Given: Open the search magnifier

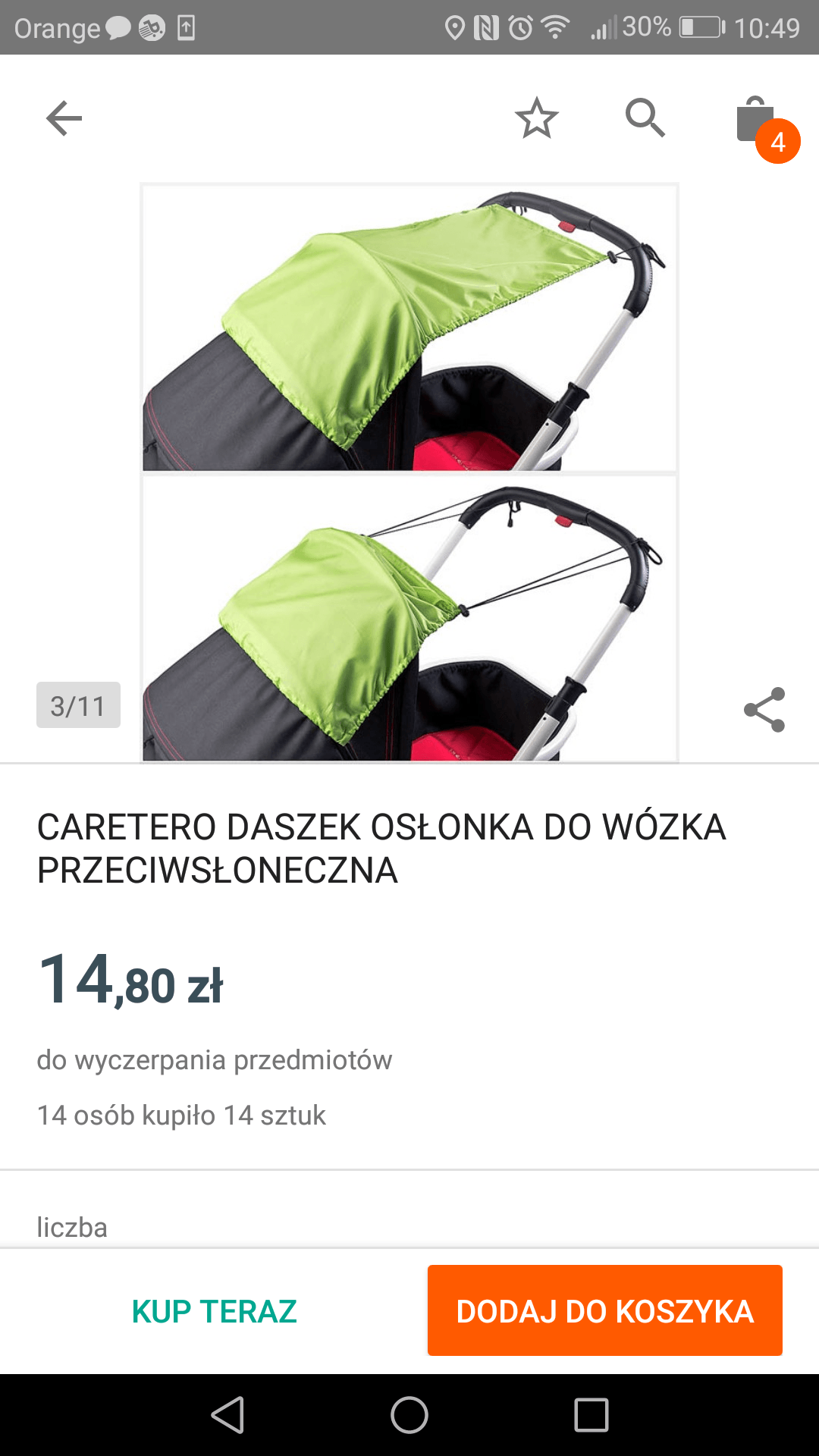Looking at the screenshot, I should point(645,118).
